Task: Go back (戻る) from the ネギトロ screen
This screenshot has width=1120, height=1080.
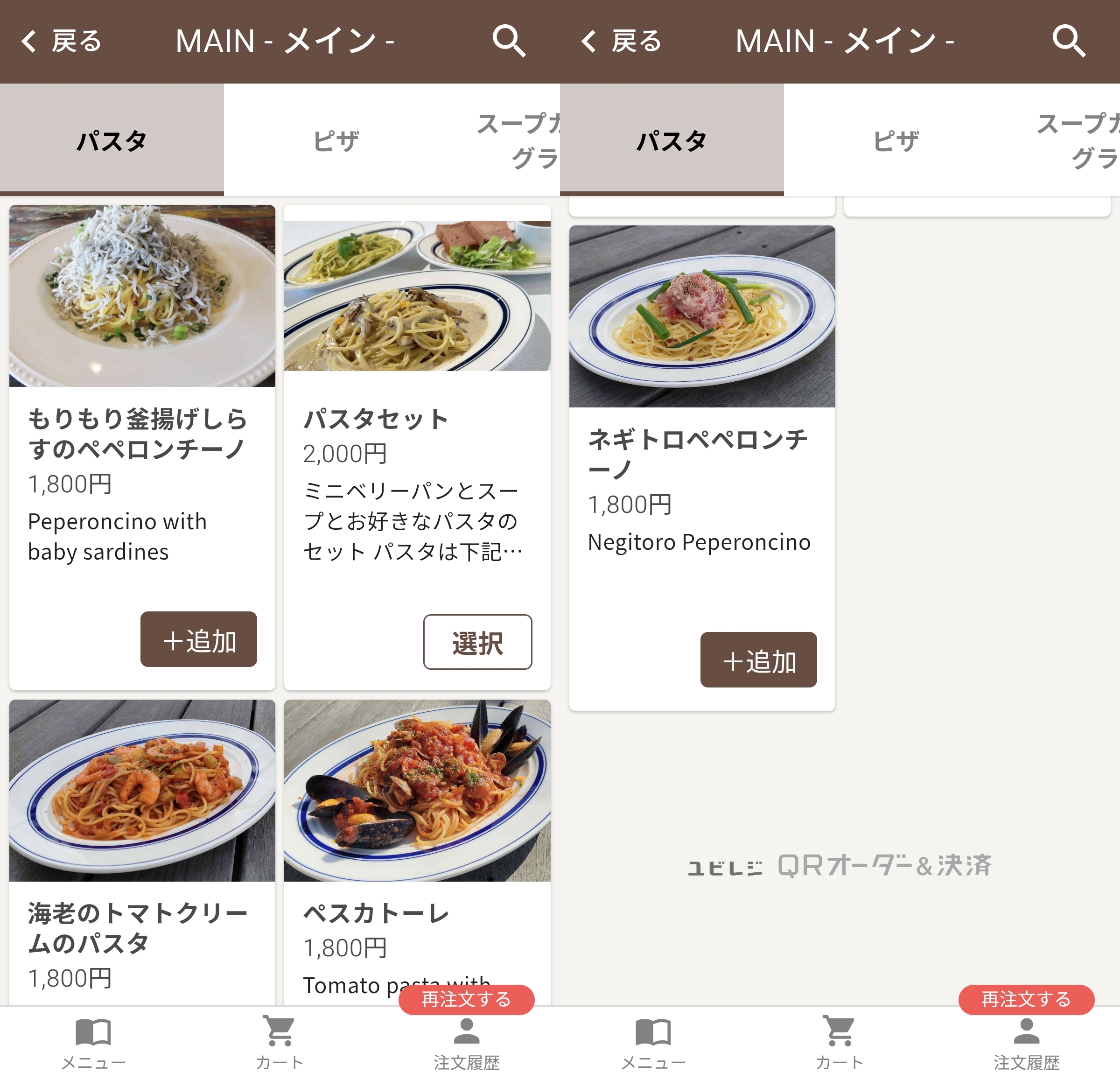Action: tap(621, 41)
